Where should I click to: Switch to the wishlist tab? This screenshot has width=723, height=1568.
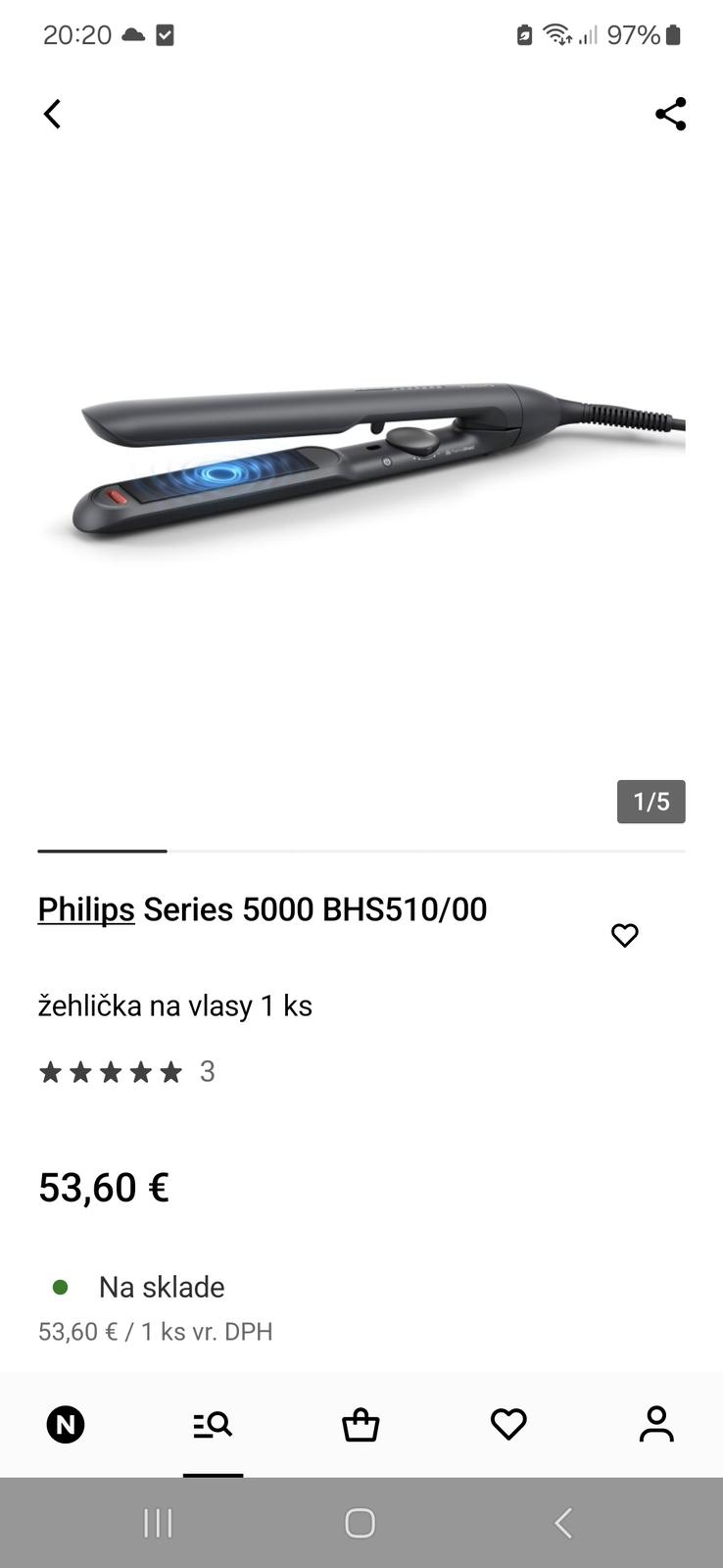pyautogui.click(x=508, y=1424)
